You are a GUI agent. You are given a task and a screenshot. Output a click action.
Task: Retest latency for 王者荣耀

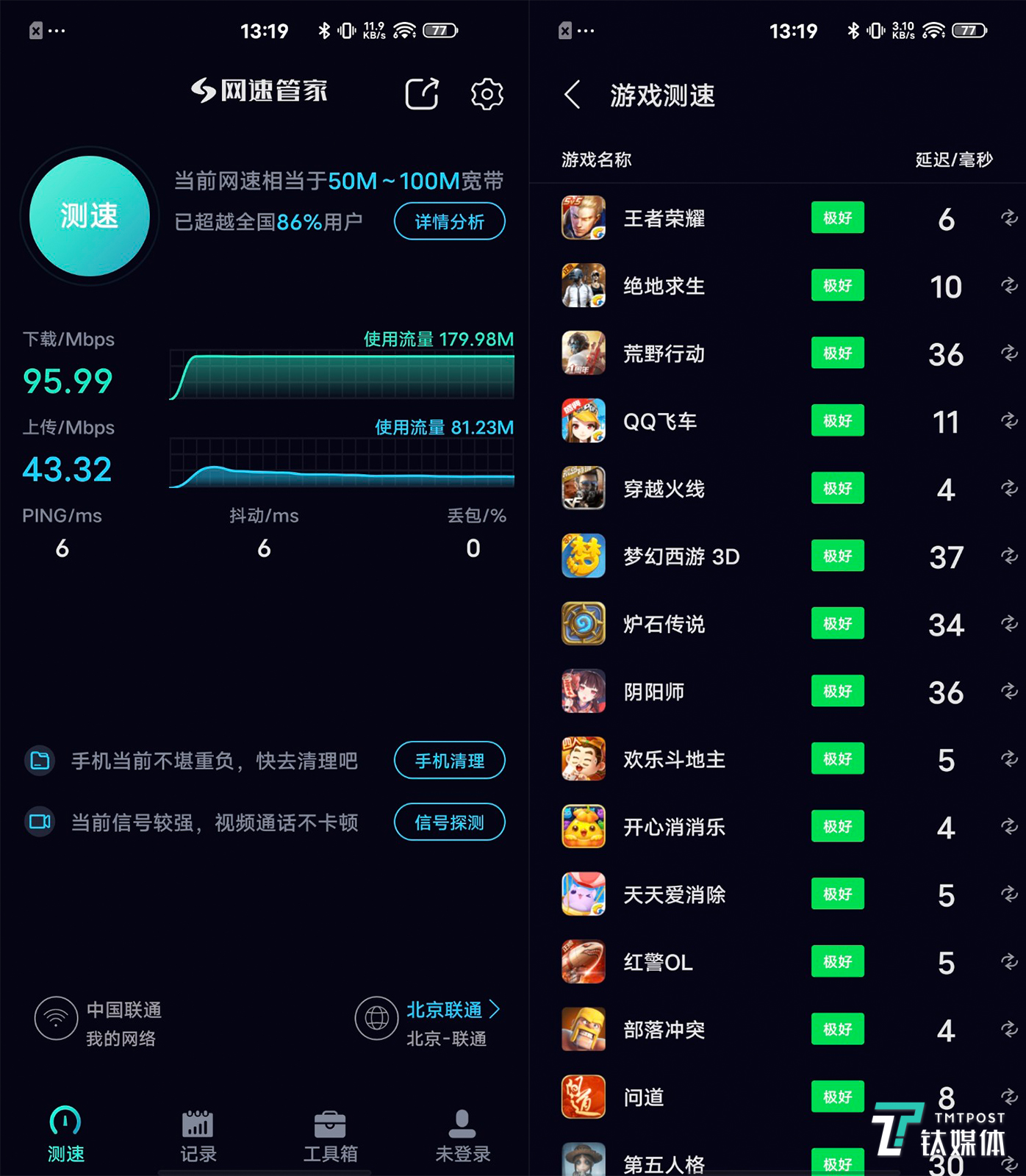tap(1008, 218)
